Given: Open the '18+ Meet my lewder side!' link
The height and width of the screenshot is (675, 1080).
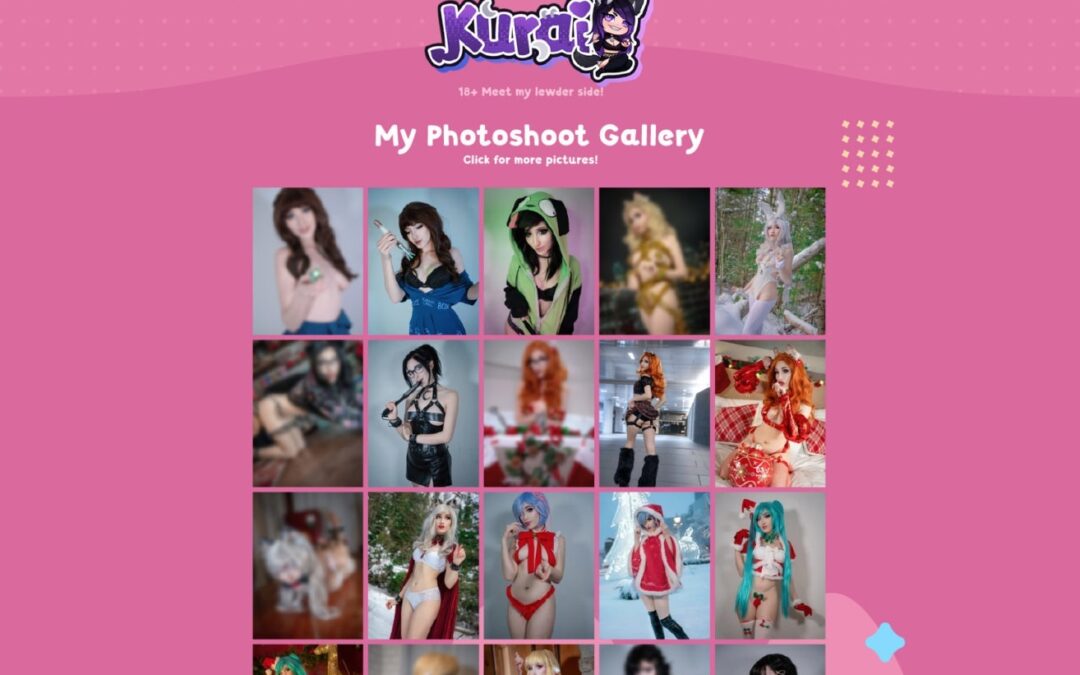Looking at the screenshot, I should 531,92.
